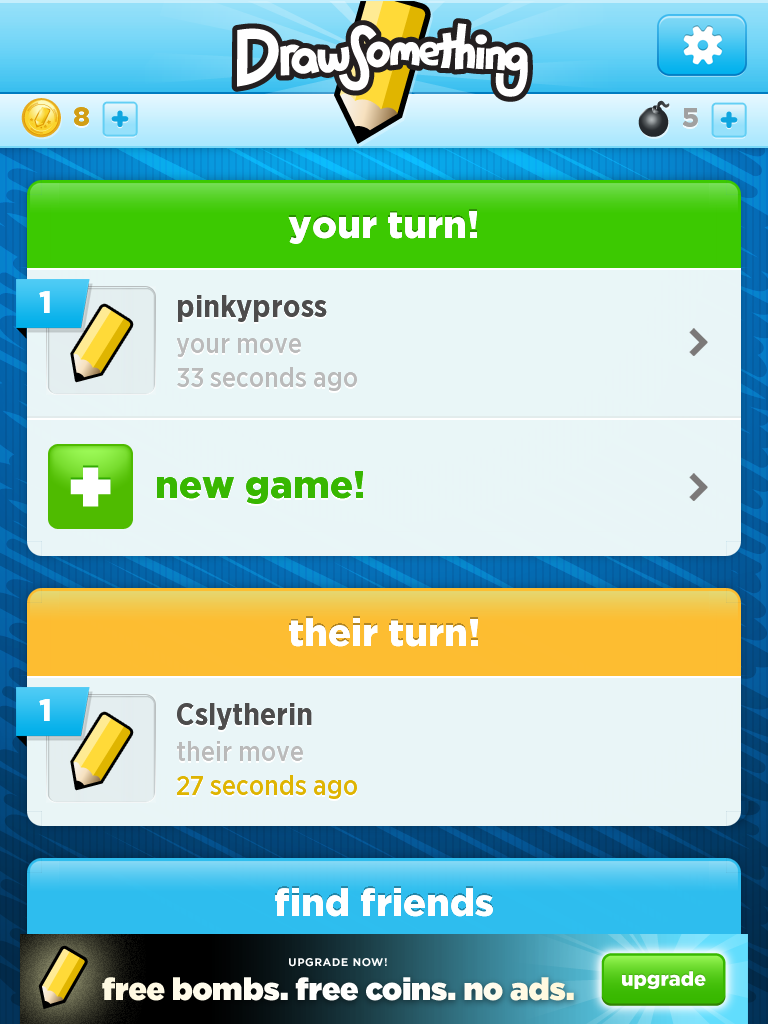The height and width of the screenshot is (1024, 768).
Task: Add more coins with plus button
Action: 120,119
